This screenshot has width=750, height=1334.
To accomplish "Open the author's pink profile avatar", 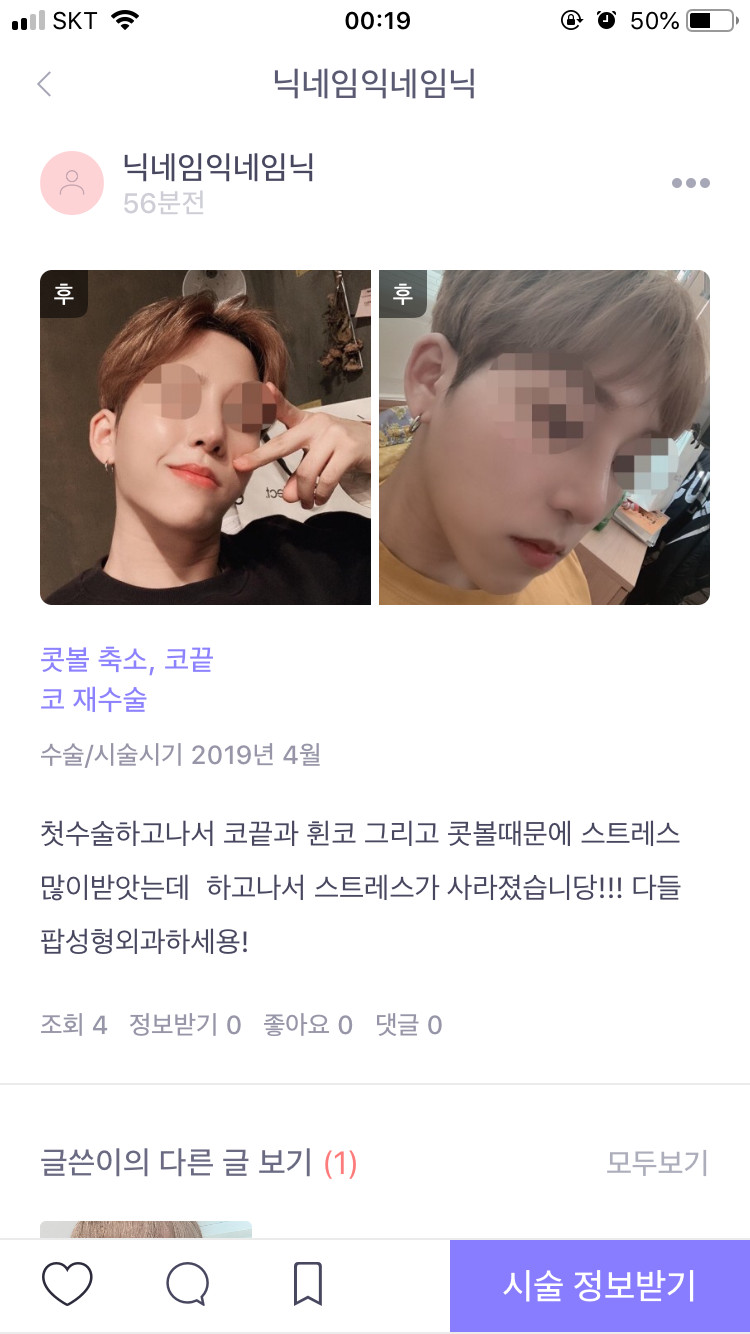I will (72, 183).
